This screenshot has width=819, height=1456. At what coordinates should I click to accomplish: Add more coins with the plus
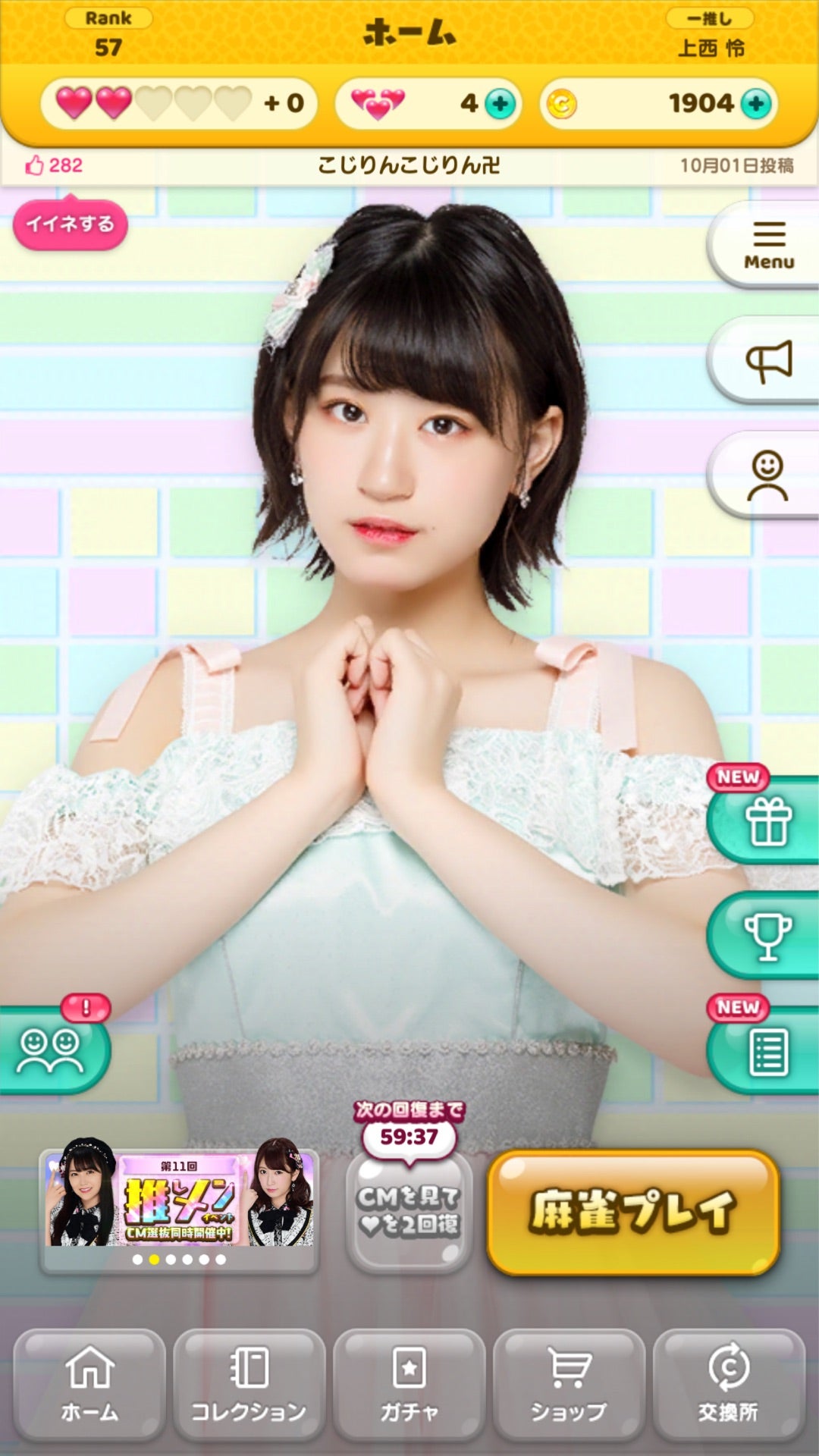[756, 104]
